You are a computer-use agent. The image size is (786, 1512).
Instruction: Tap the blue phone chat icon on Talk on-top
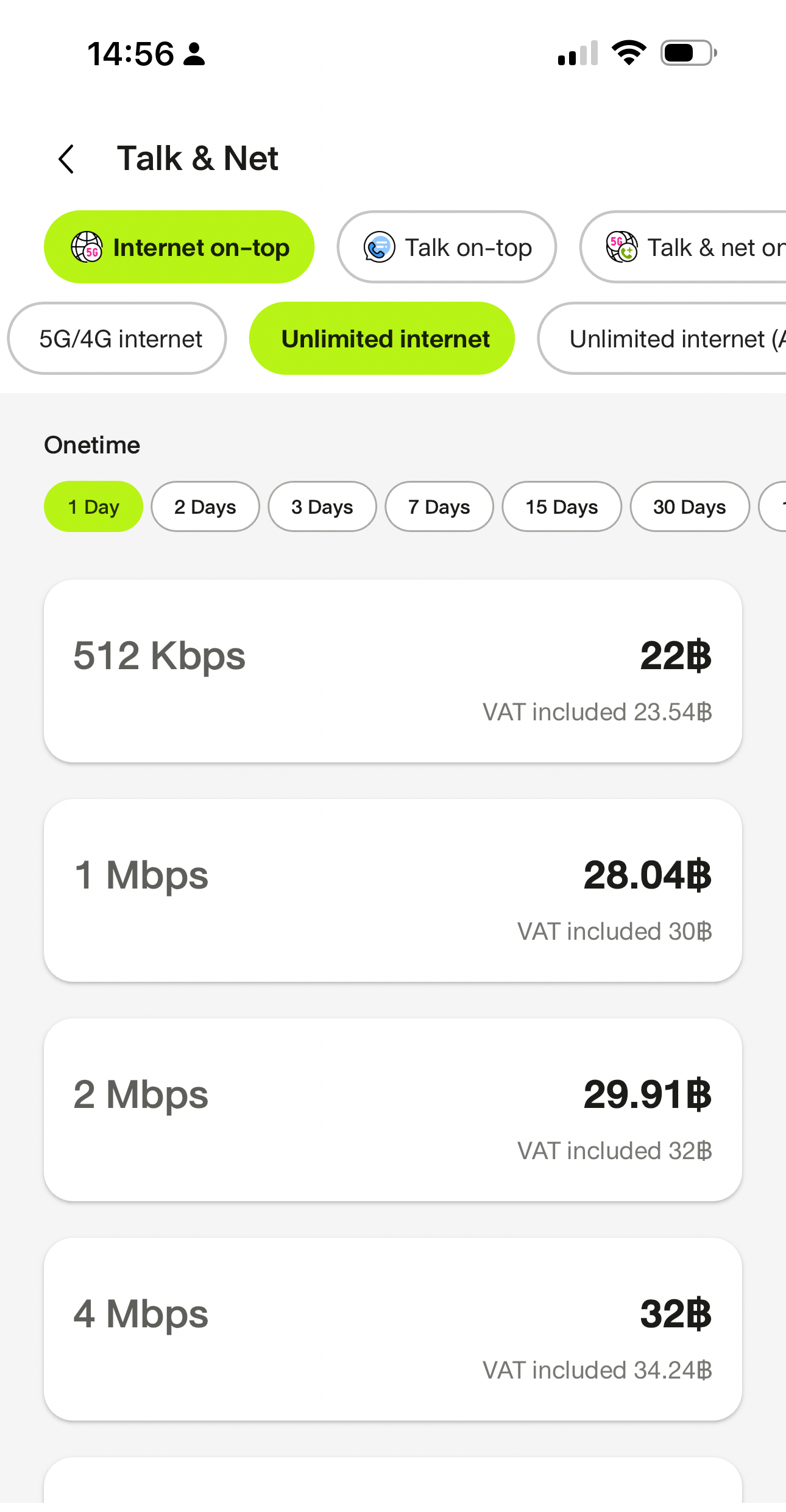click(378, 247)
